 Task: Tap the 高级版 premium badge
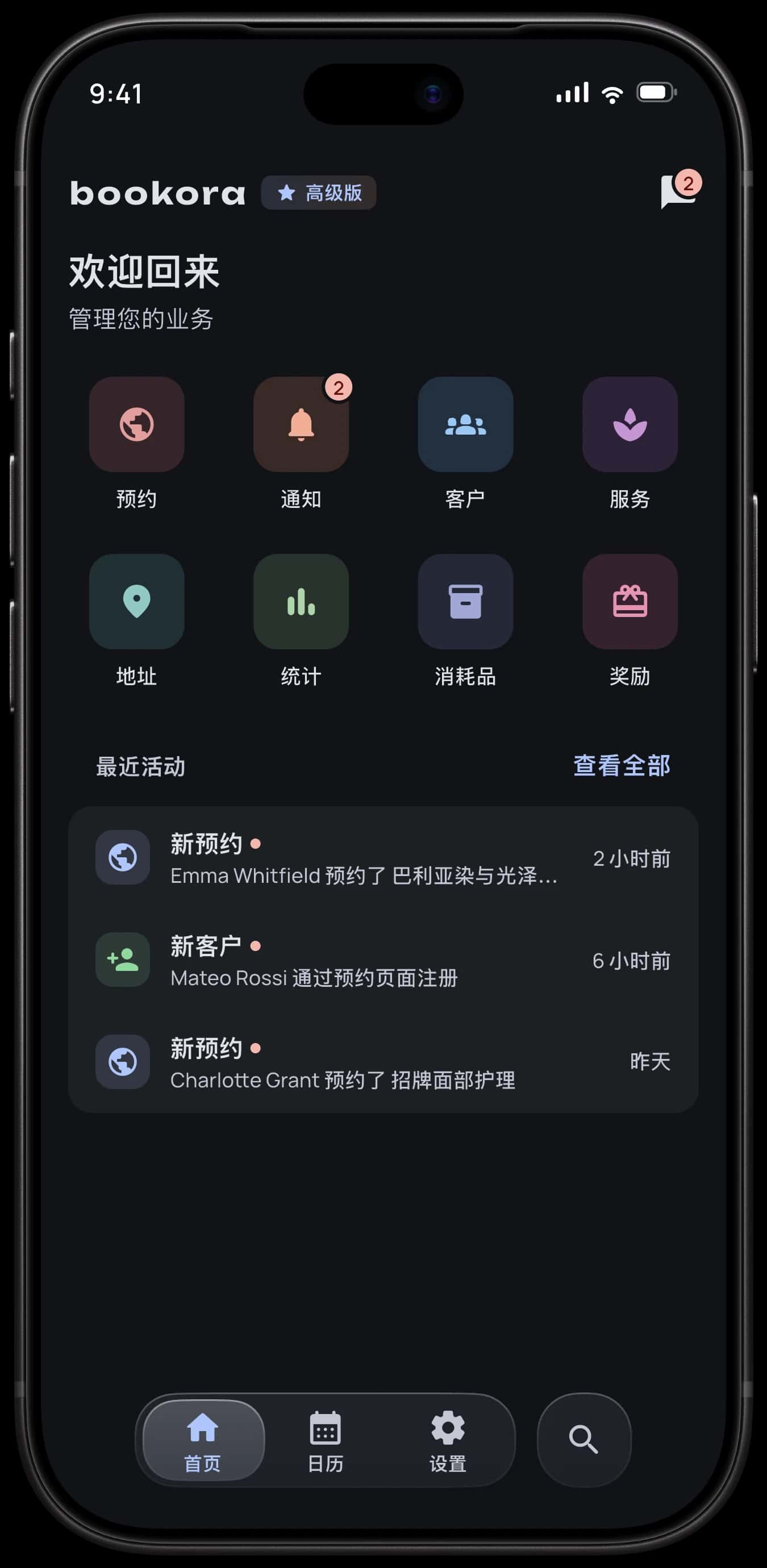click(318, 193)
